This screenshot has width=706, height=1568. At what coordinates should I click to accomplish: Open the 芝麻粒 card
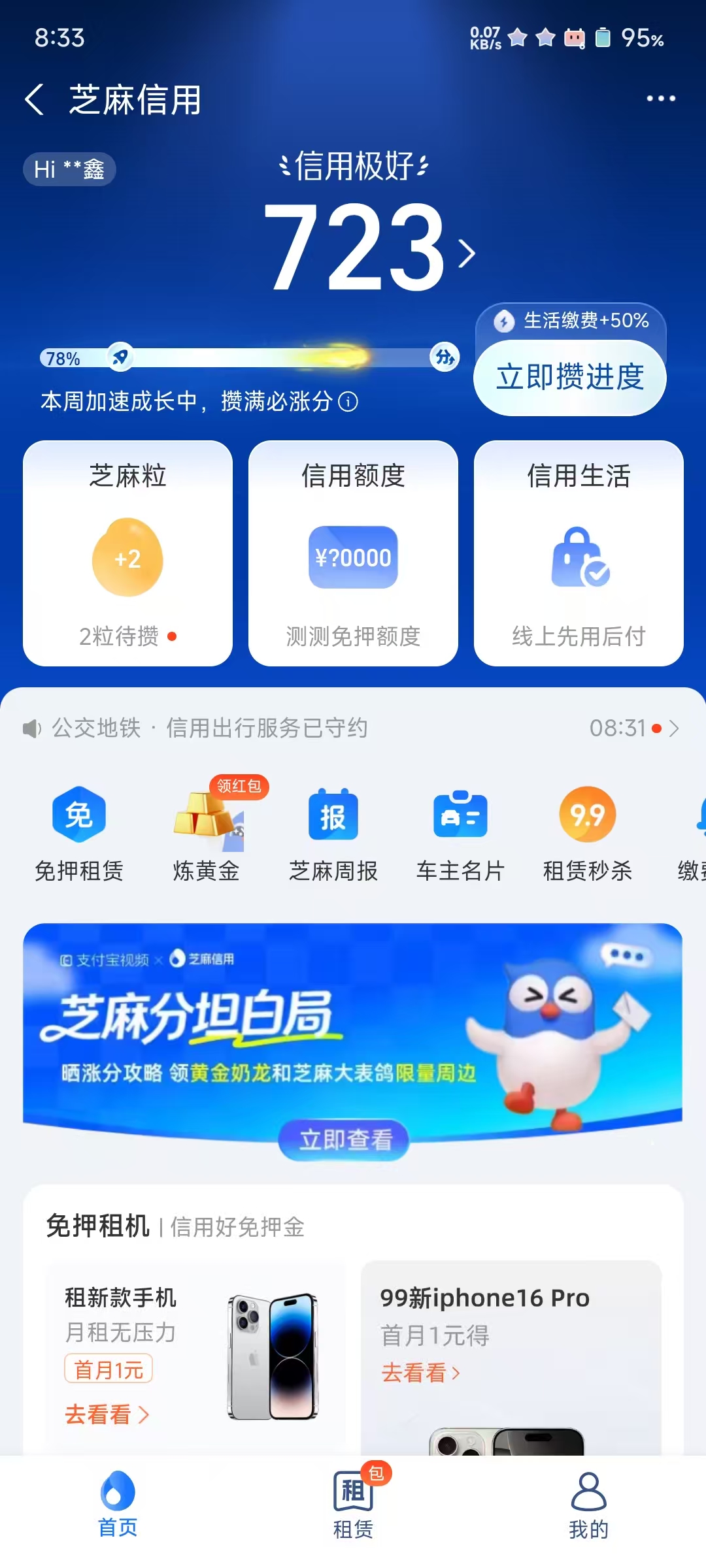pyautogui.click(x=127, y=553)
